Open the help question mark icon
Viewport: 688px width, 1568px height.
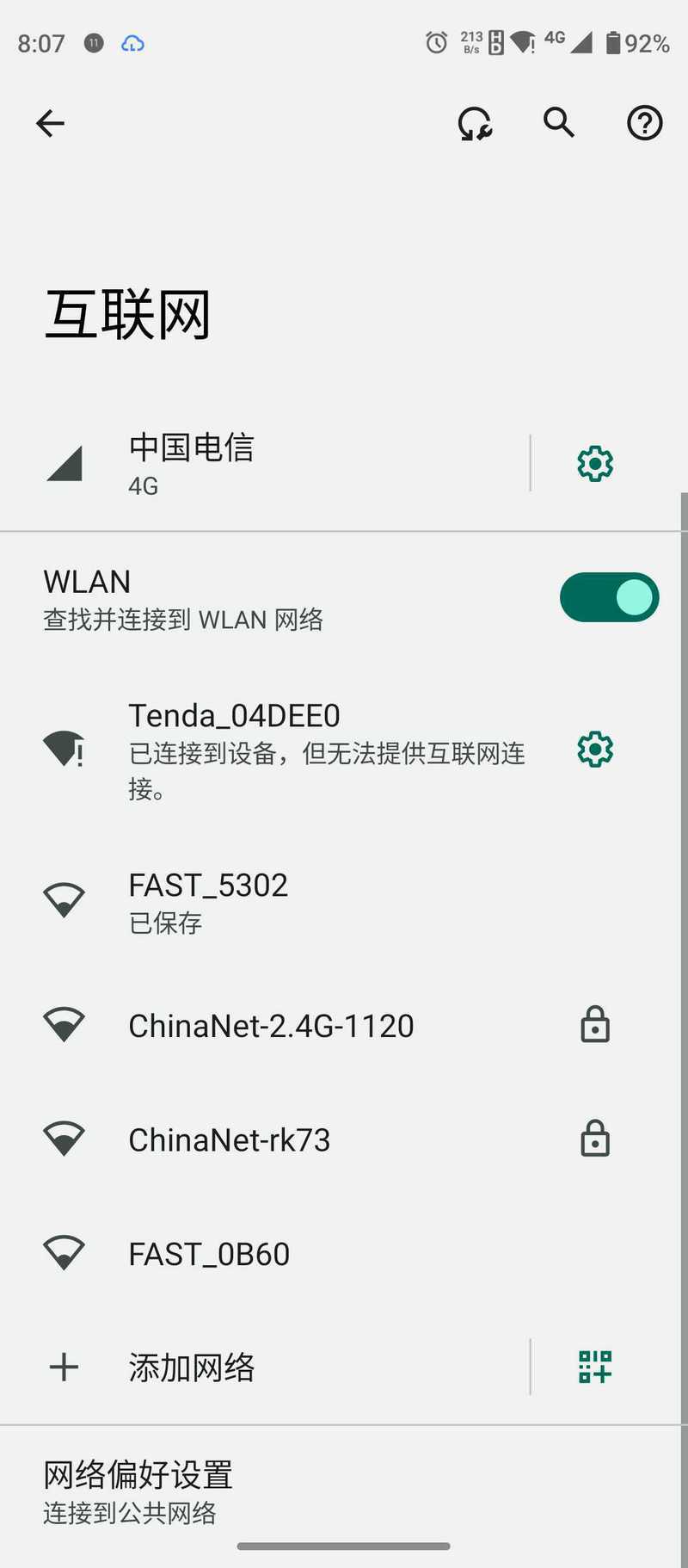pos(644,123)
